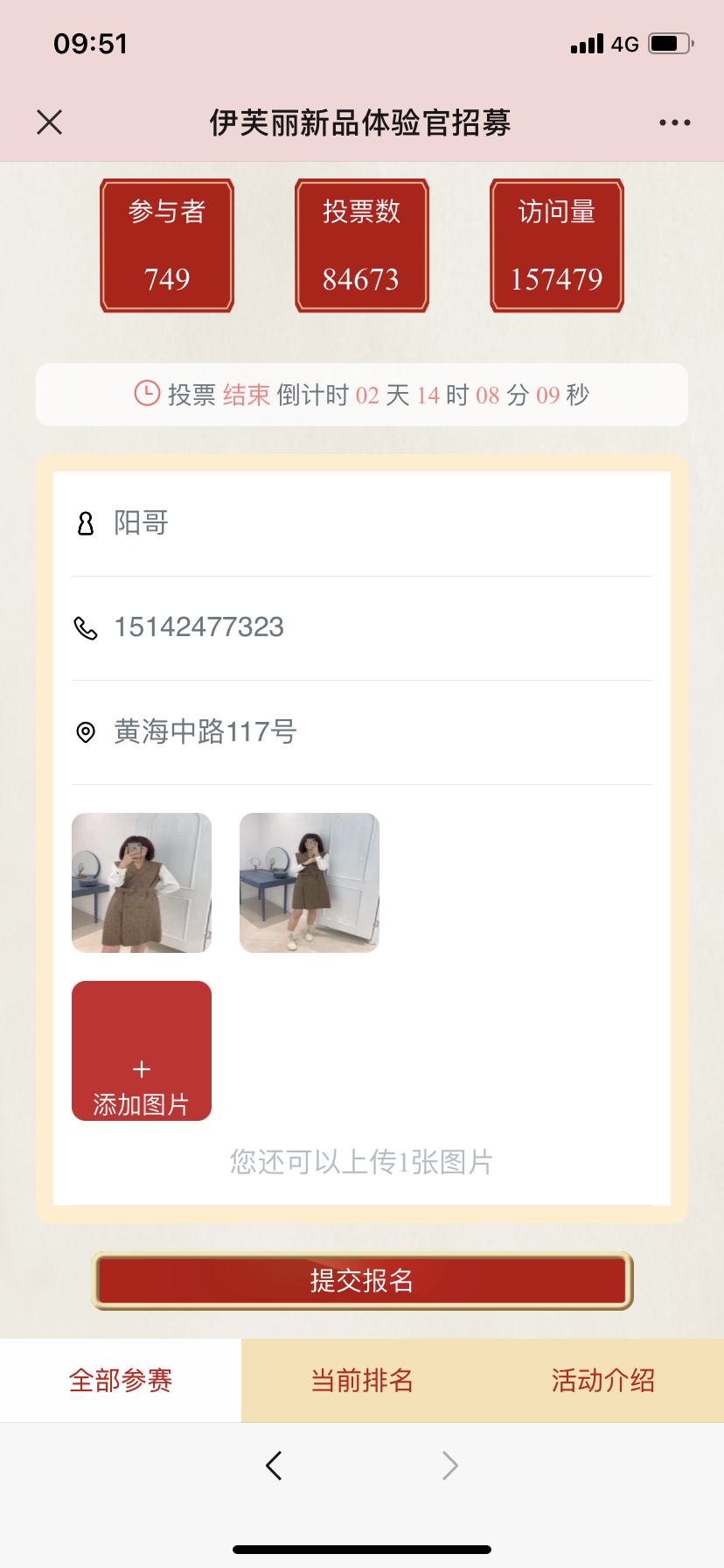Switch to the 当前排名 tab
The image size is (724, 1568).
[x=362, y=1381]
